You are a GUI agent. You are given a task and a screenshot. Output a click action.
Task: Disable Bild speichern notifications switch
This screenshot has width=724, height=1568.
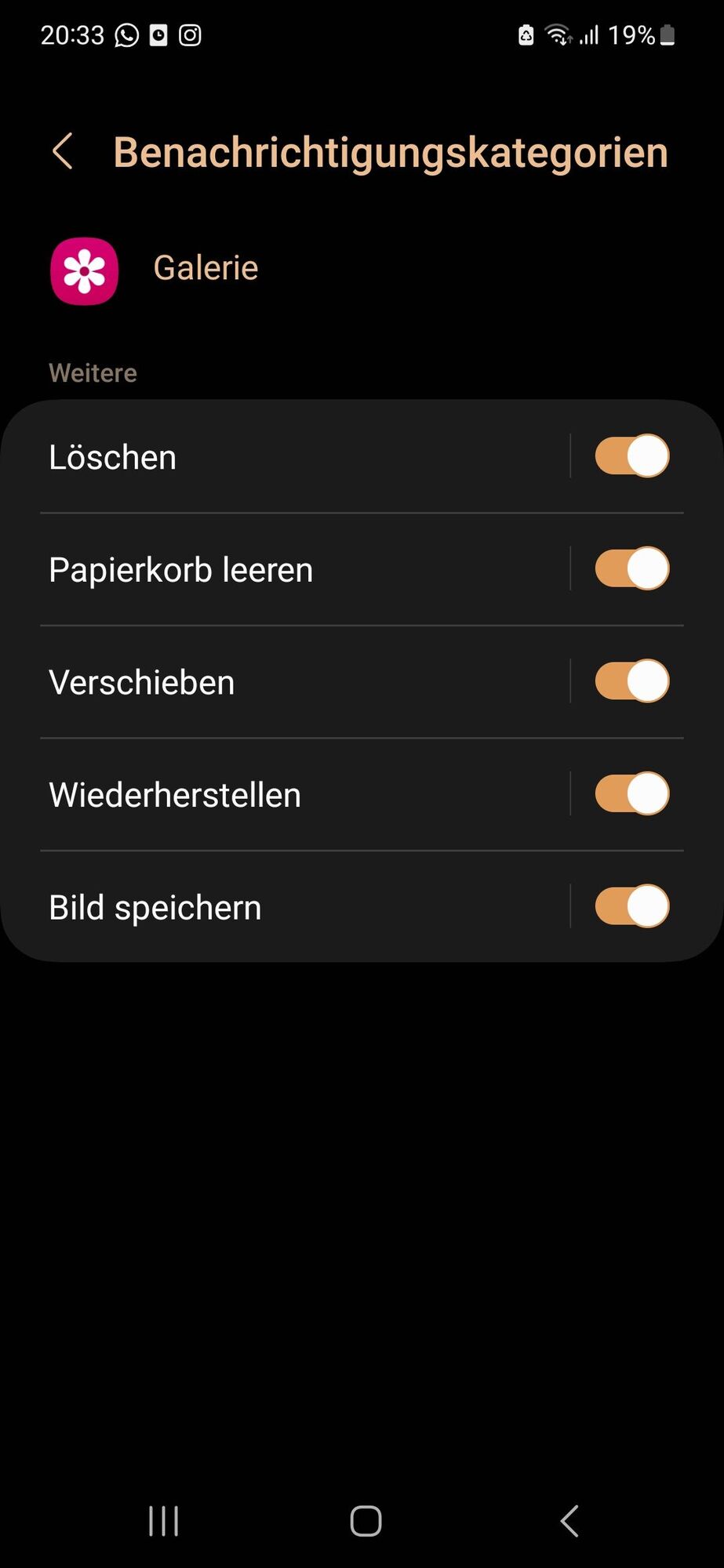click(631, 906)
